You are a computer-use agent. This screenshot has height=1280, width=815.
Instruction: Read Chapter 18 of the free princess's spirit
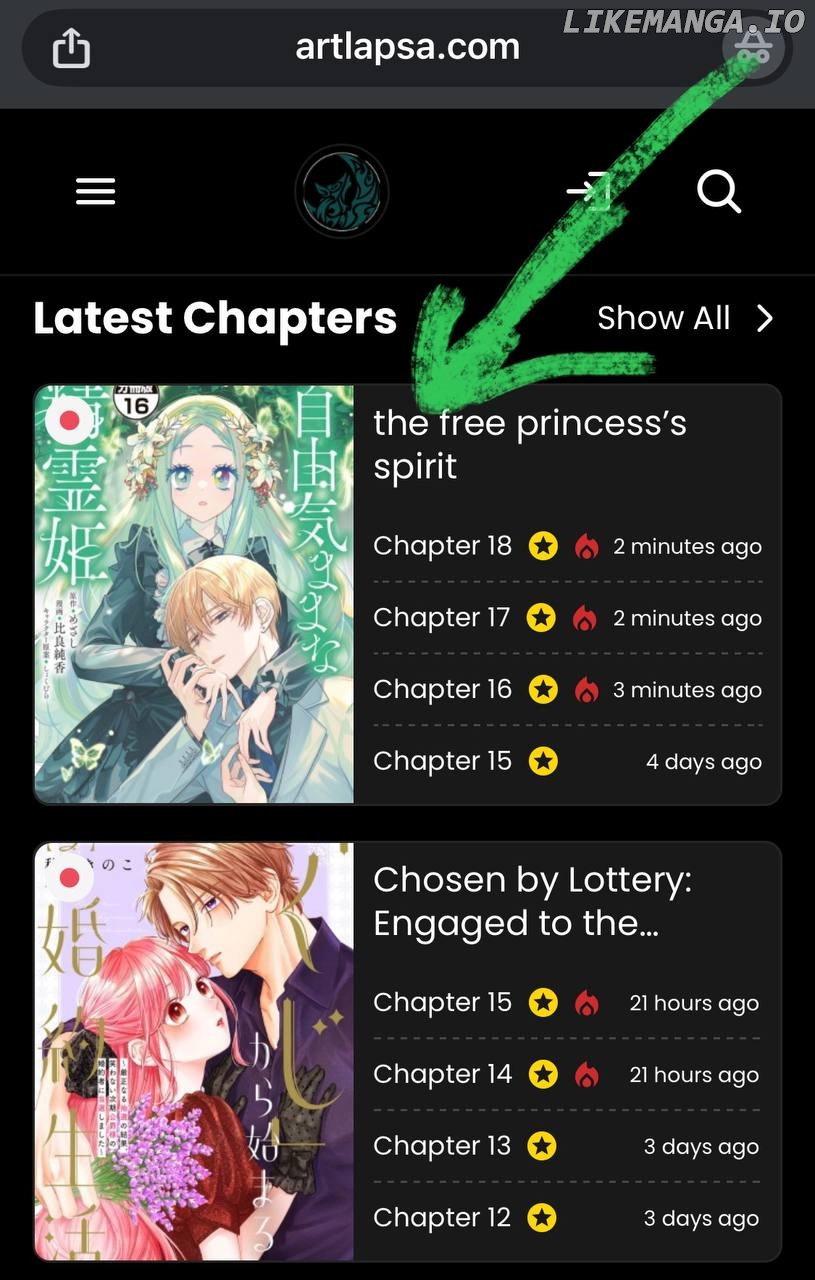coord(442,546)
